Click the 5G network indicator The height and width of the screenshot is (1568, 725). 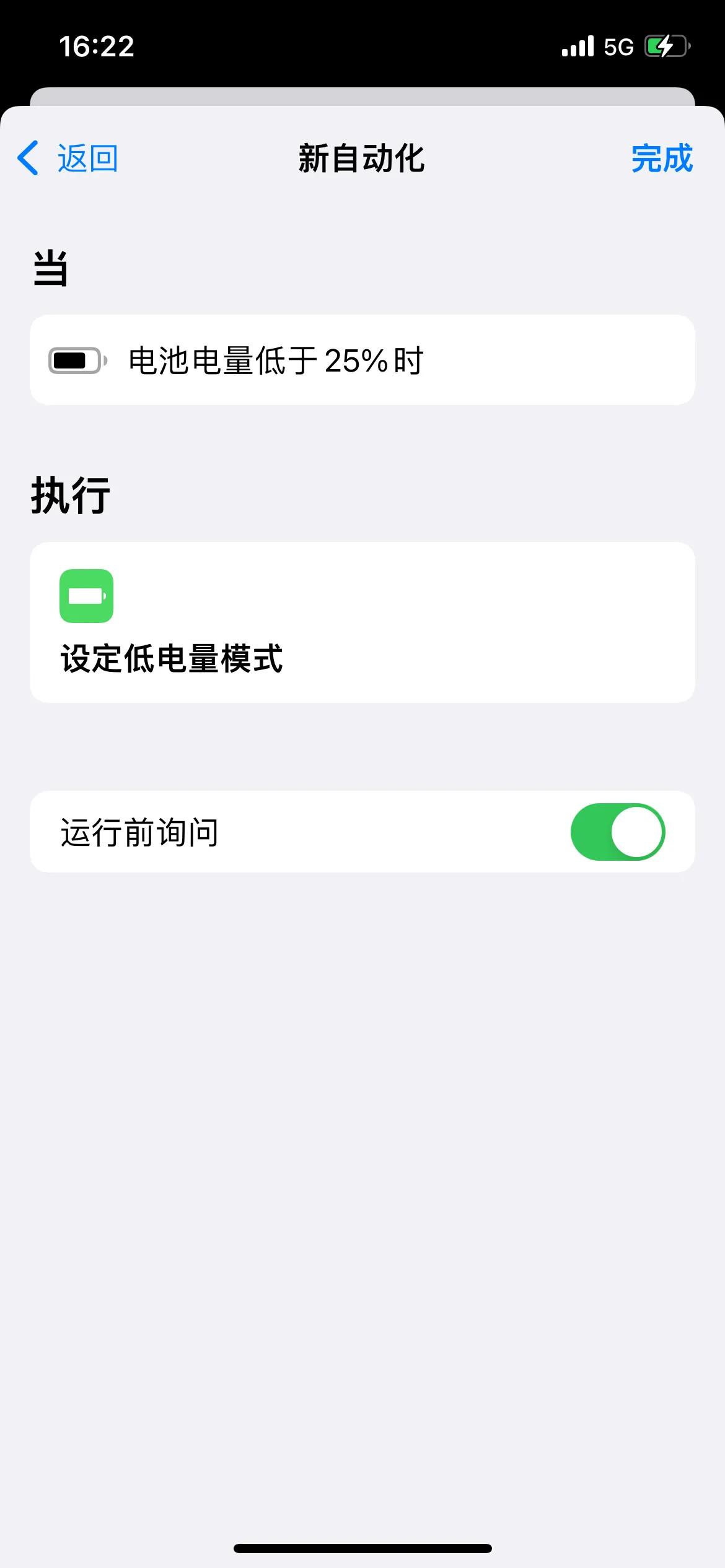619,46
